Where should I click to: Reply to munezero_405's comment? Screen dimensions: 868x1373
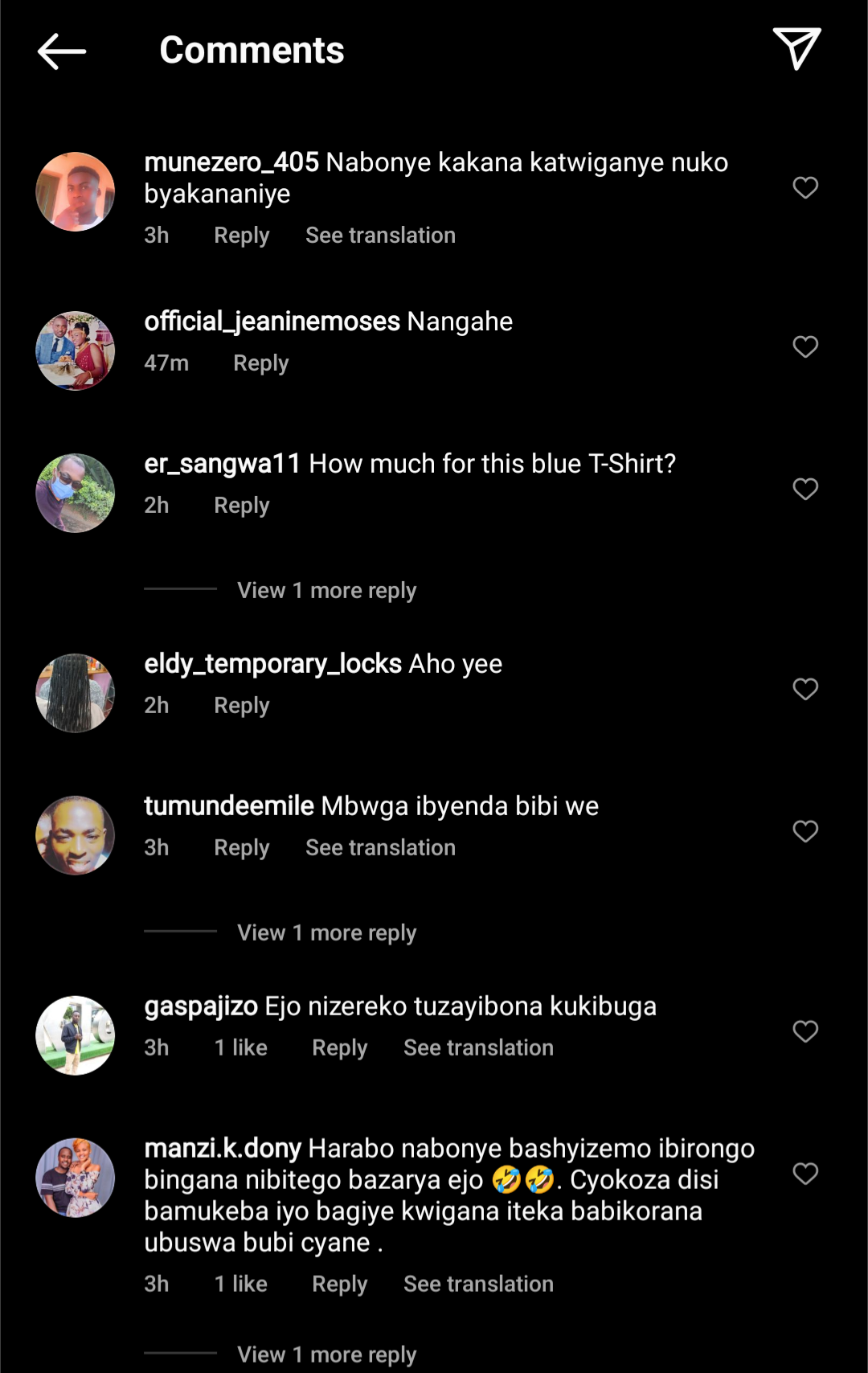(x=241, y=236)
